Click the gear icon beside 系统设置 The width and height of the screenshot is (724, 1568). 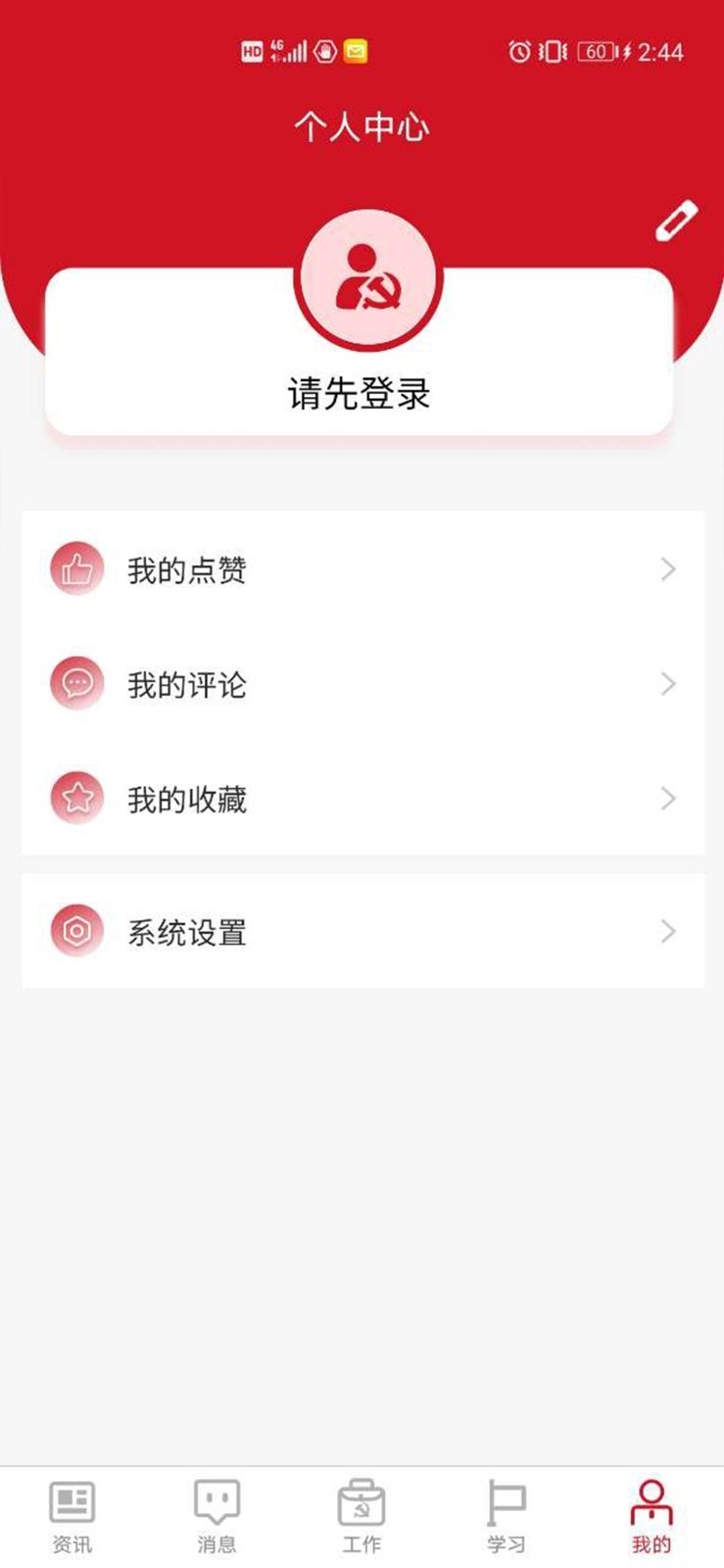[76, 931]
